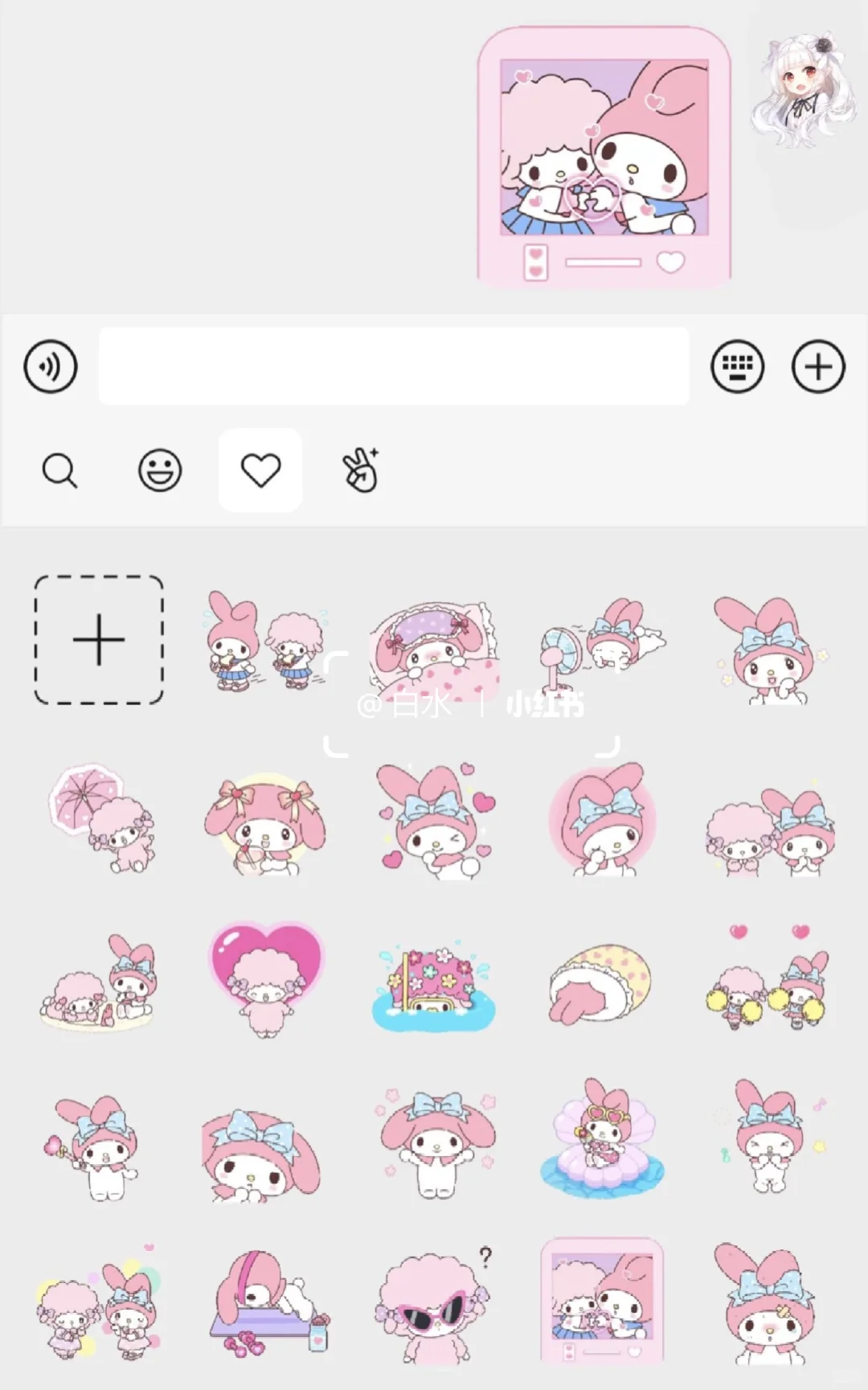Tap the white-haired girl avatar
868x1390 pixels.
coord(800,91)
